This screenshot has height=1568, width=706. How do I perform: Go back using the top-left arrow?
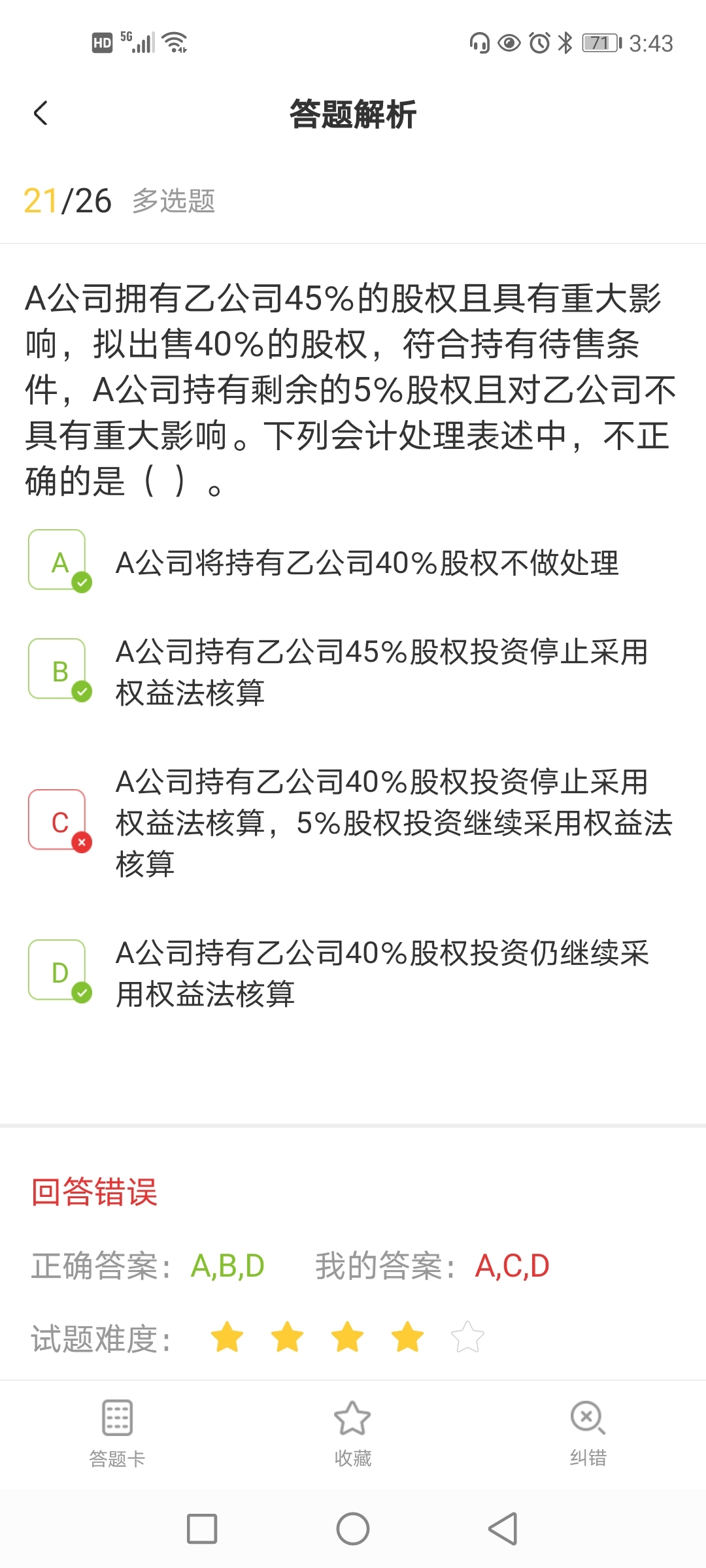pos(41,114)
